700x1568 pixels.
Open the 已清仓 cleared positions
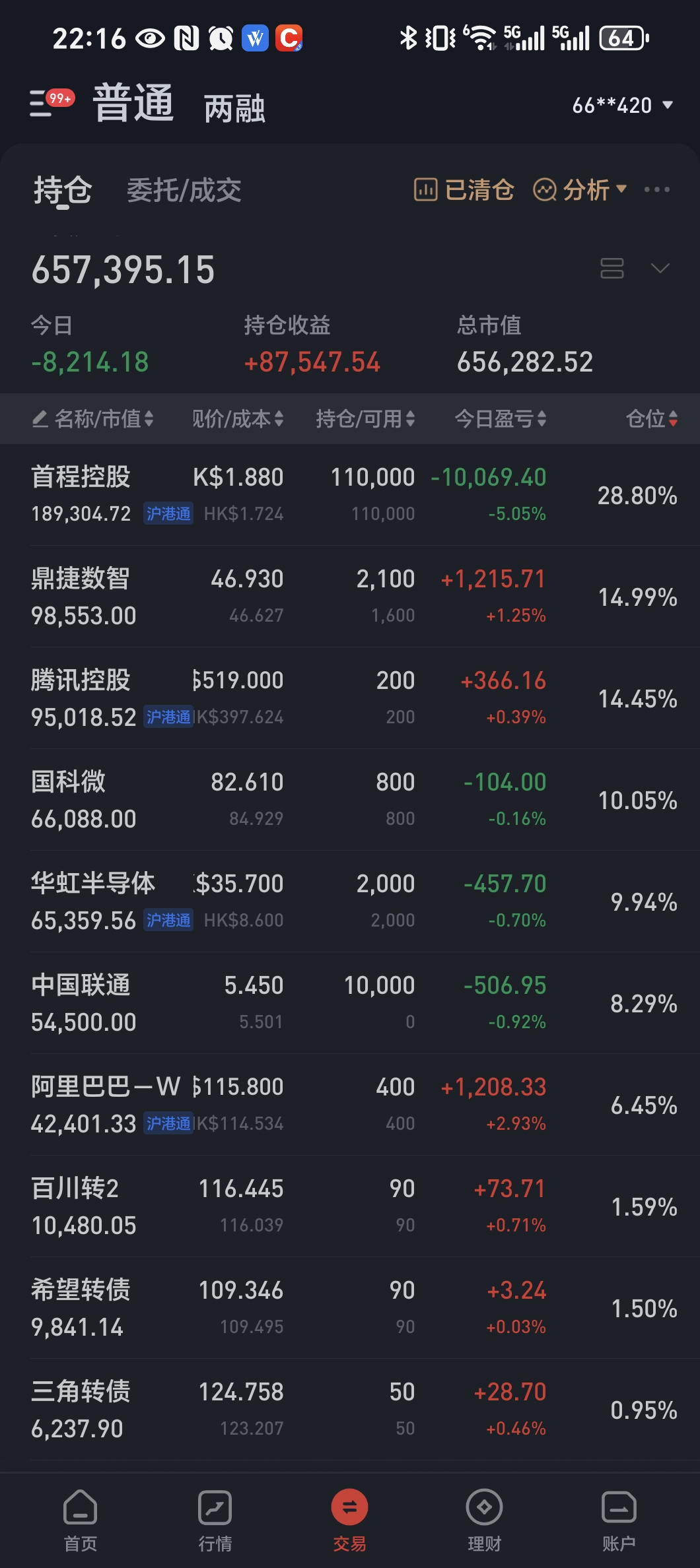pos(464,190)
